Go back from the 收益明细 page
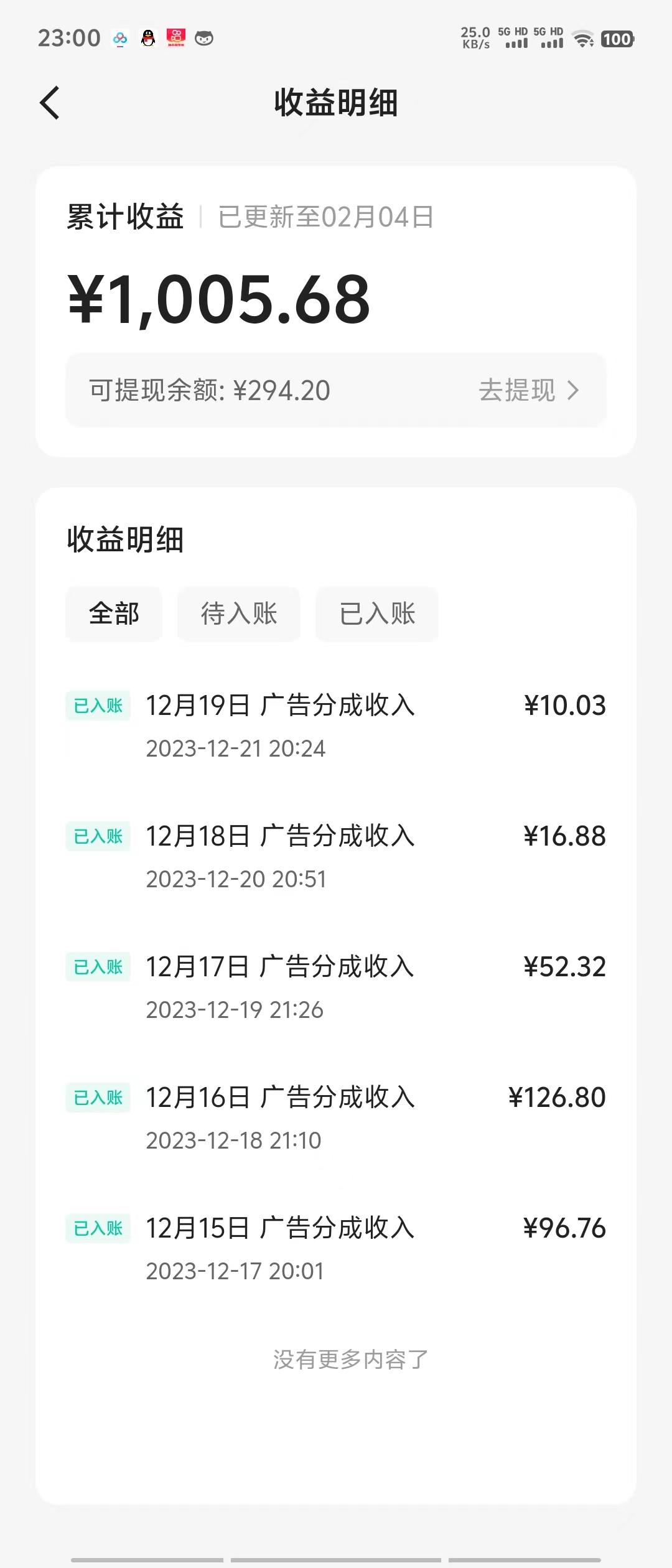 click(50, 103)
